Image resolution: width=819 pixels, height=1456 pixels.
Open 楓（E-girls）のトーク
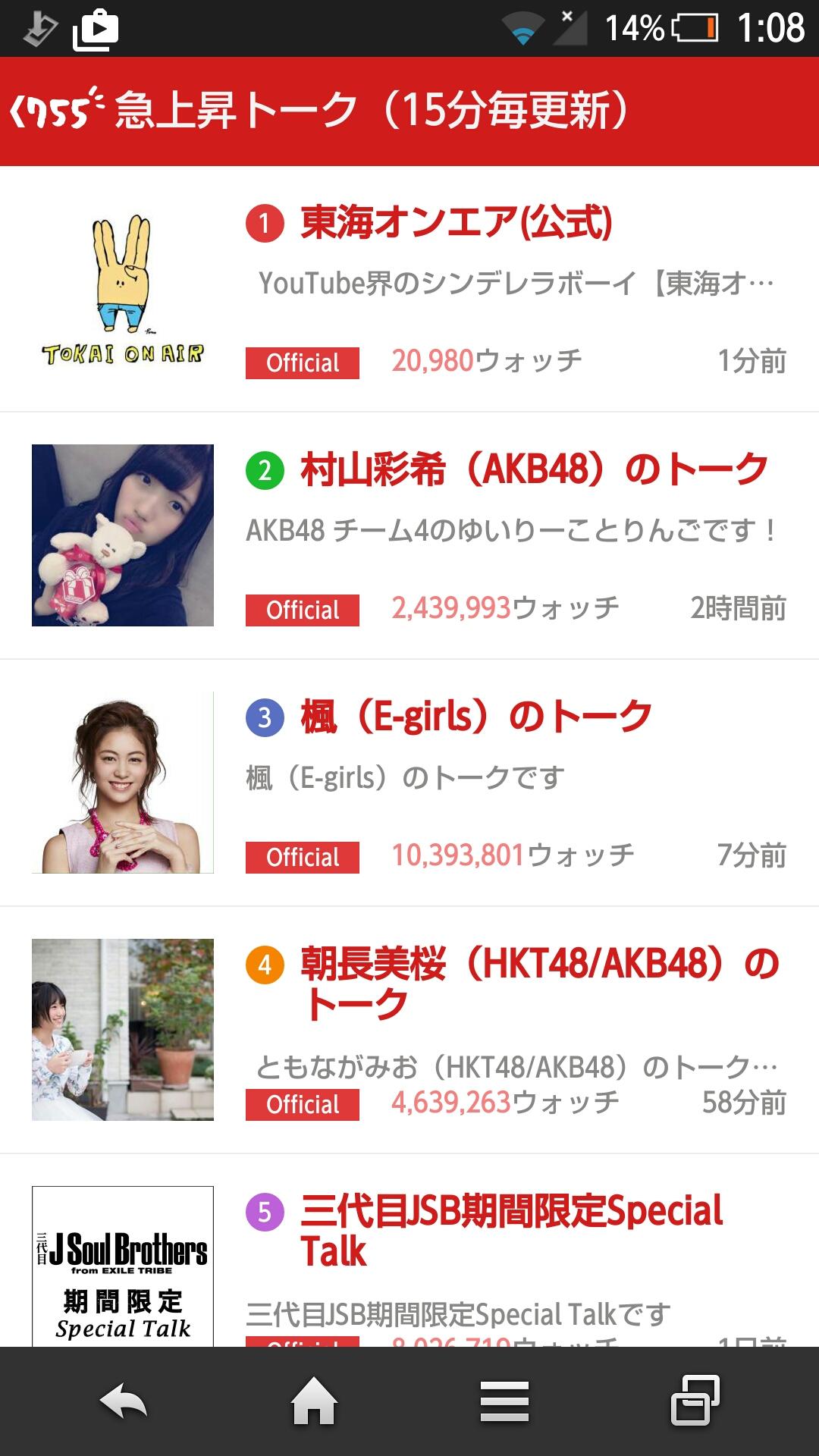click(475, 717)
